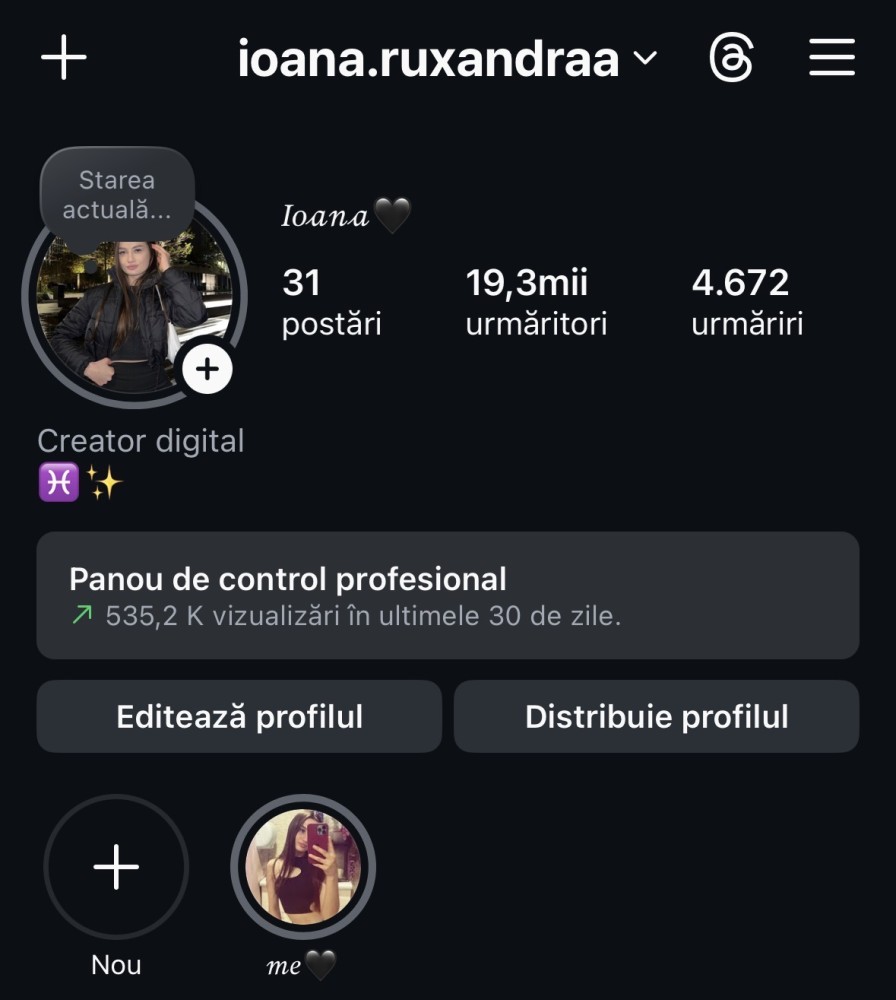Screen dimensions: 896x1000
Task: Tap the "Starea actuală..." note bubble
Action: coord(117,195)
